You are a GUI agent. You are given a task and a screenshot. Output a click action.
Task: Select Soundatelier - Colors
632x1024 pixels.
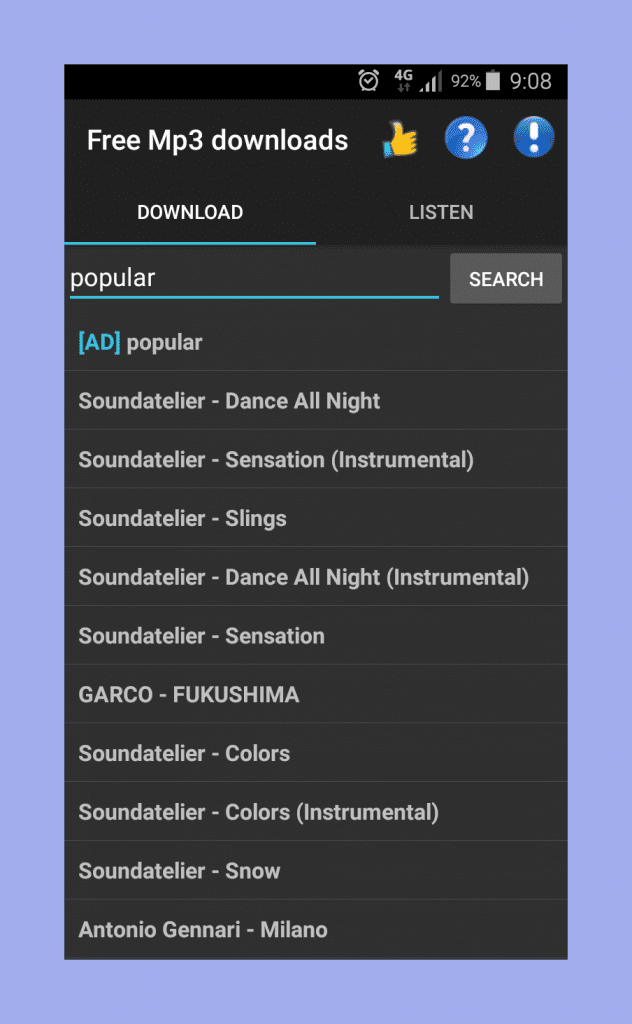click(x=316, y=753)
